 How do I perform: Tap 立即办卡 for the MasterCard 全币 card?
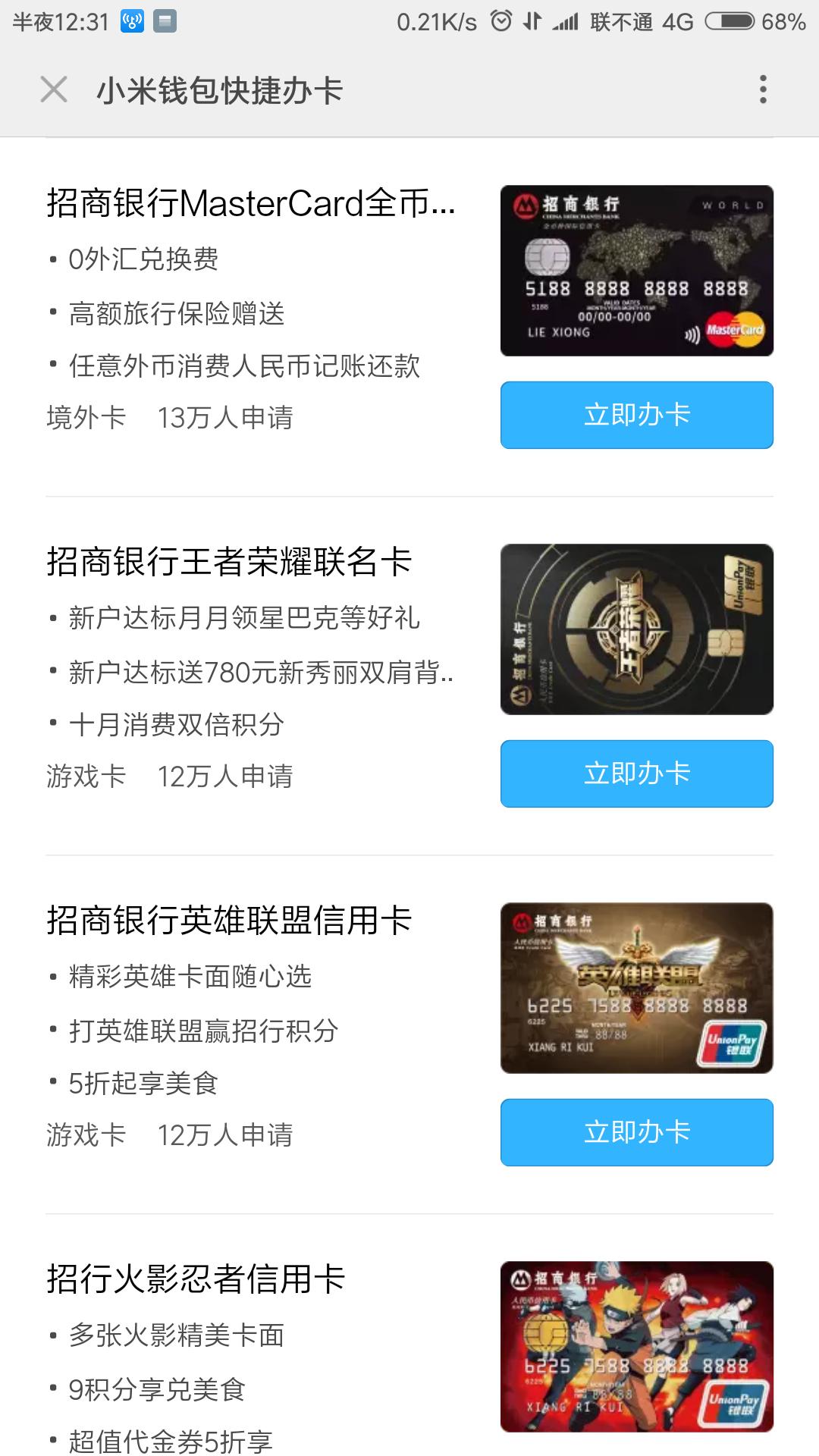(x=637, y=415)
